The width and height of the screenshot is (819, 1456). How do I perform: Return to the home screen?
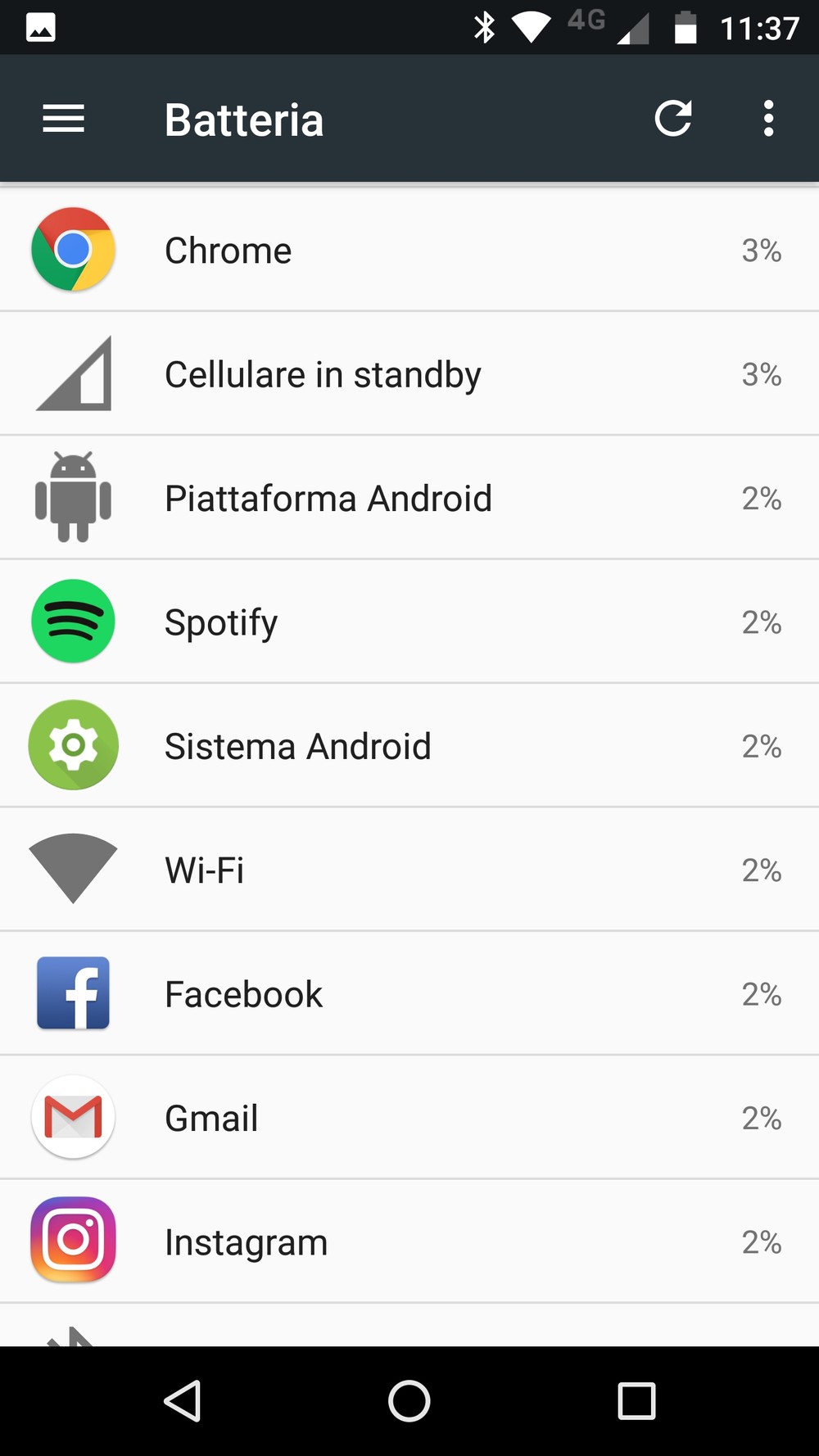[409, 1401]
